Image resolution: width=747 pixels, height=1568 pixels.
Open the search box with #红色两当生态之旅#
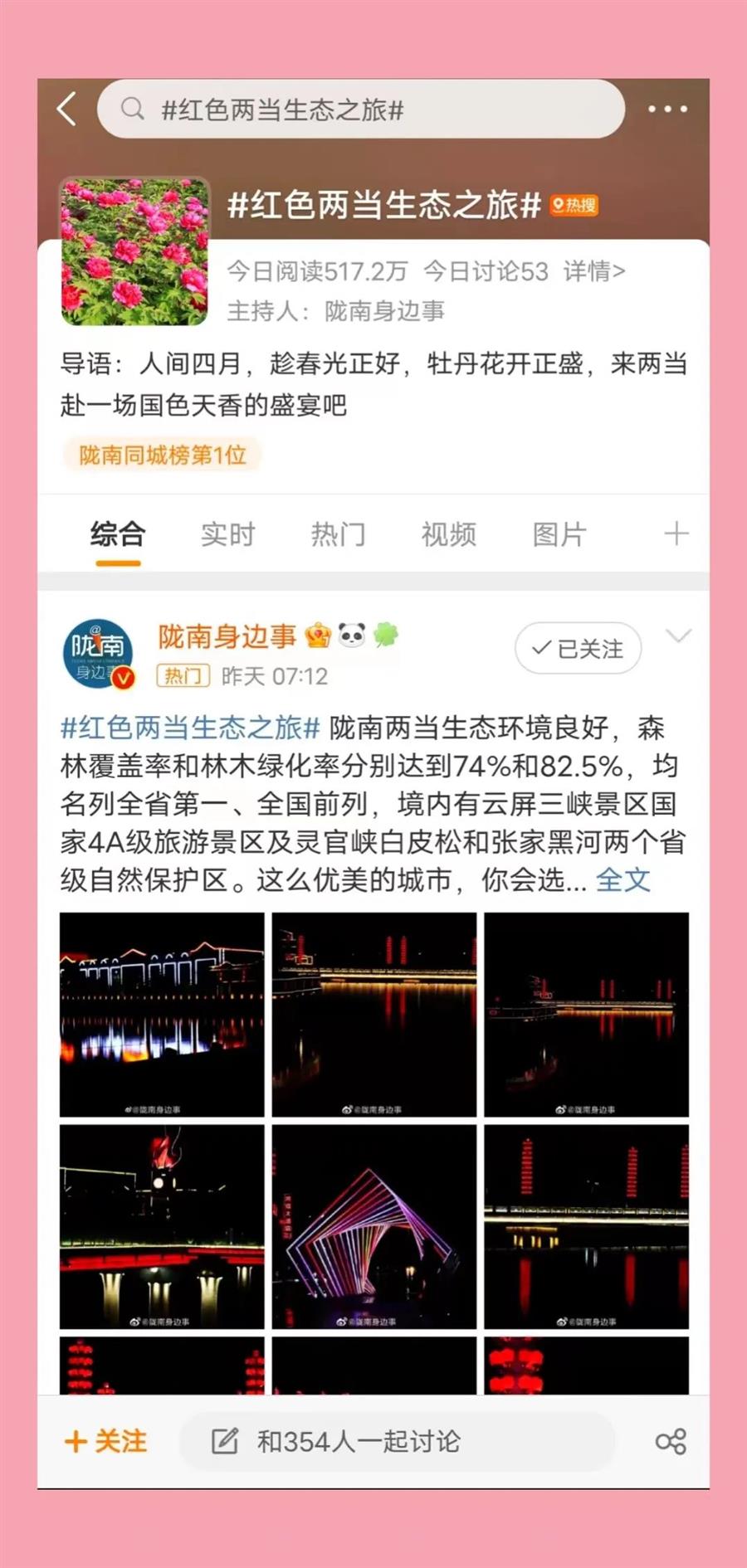point(361,109)
